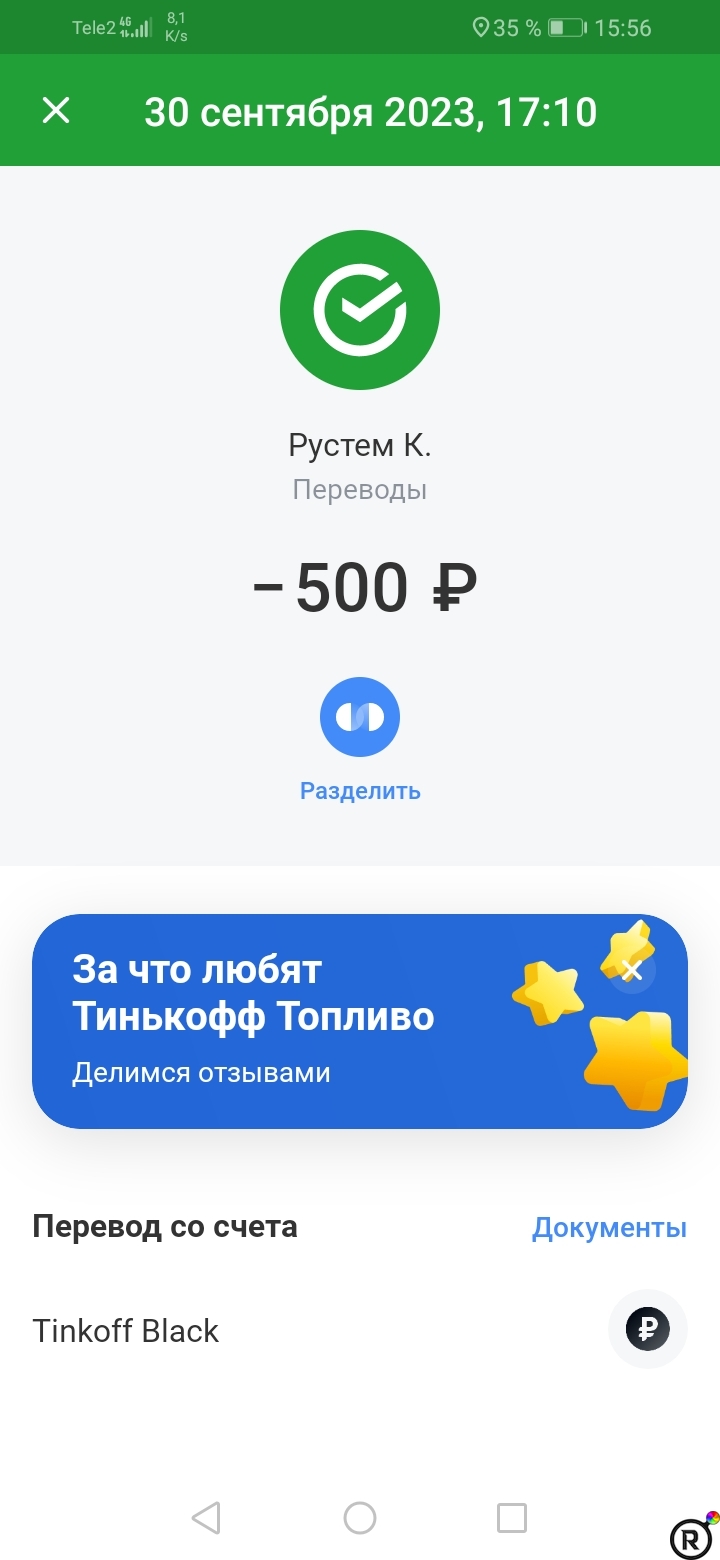Open the Переводы category label
The height and width of the screenshot is (1560, 720).
point(360,489)
